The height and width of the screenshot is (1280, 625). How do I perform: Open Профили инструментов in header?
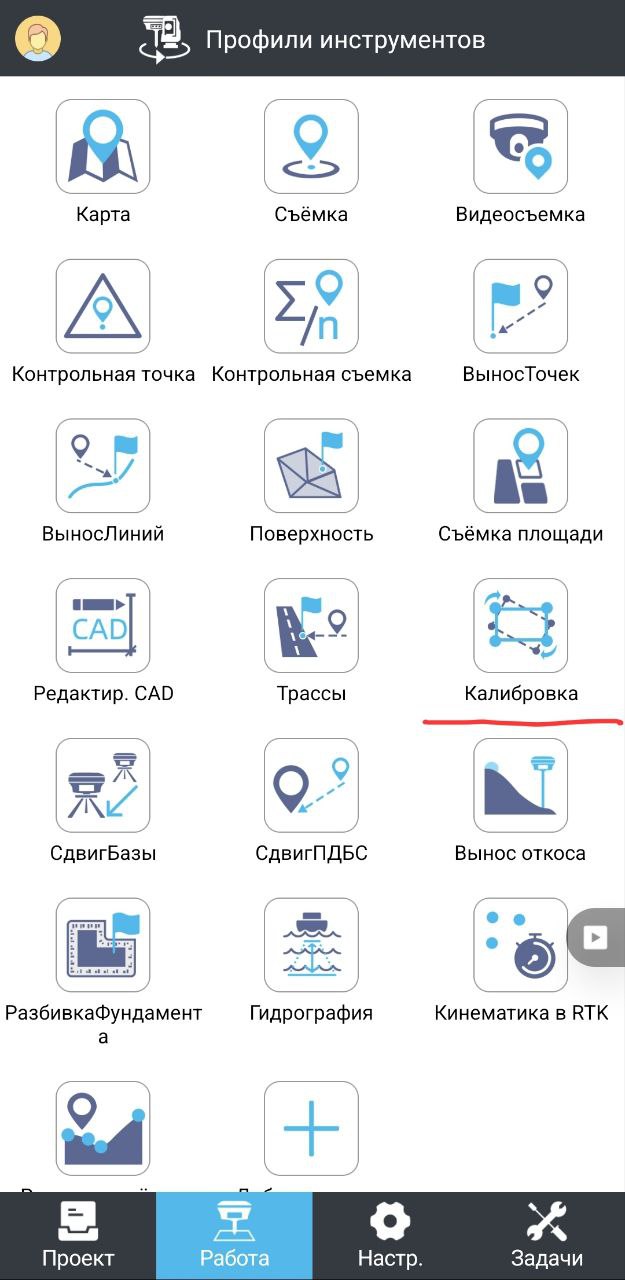pyautogui.click(x=345, y=40)
